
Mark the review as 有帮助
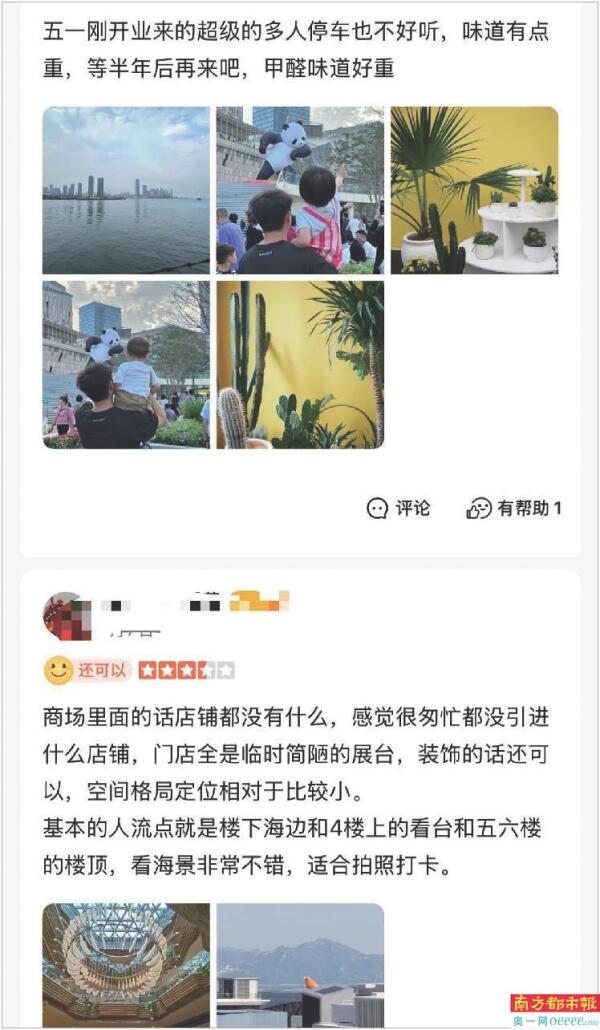pyautogui.click(x=514, y=508)
